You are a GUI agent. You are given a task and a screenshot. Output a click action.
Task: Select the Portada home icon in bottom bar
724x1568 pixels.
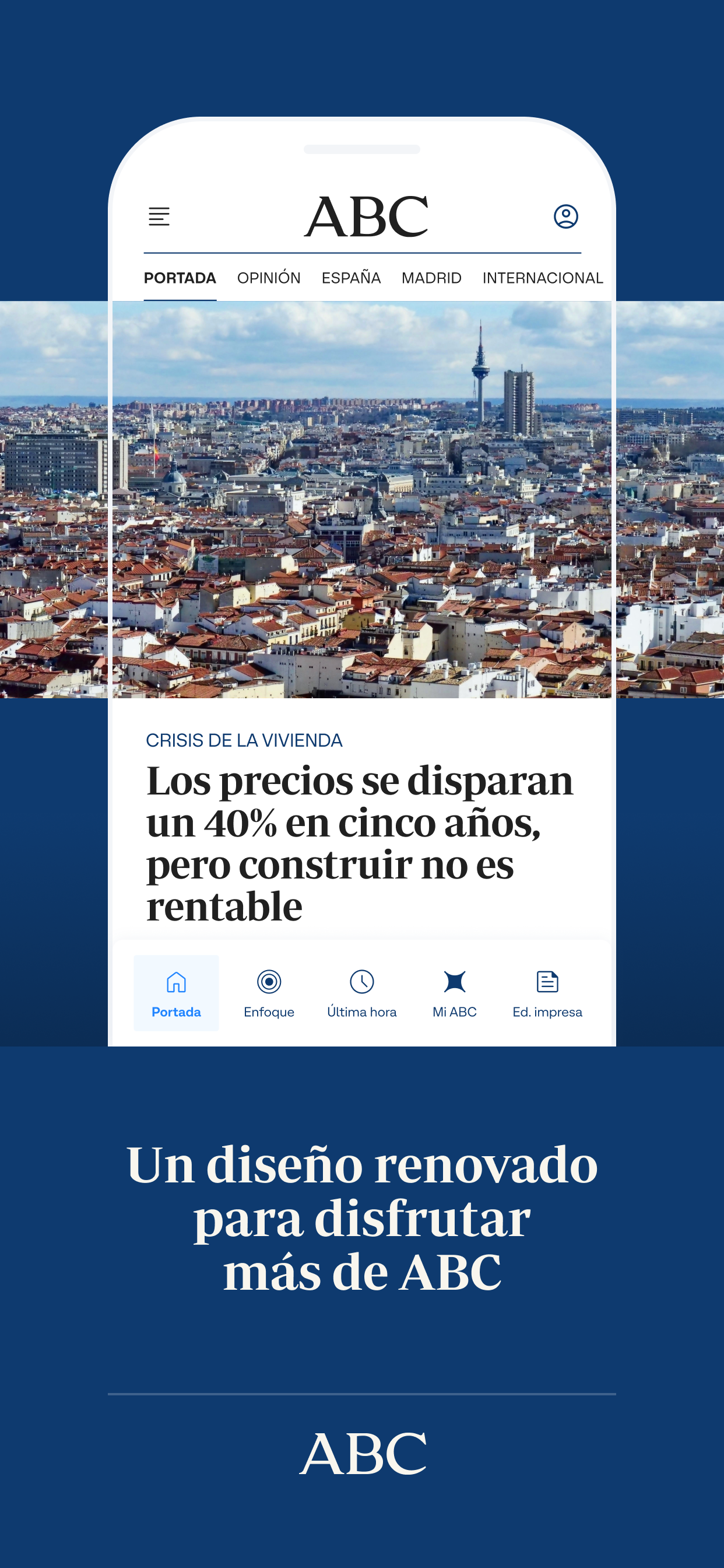[x=176, y=980]
